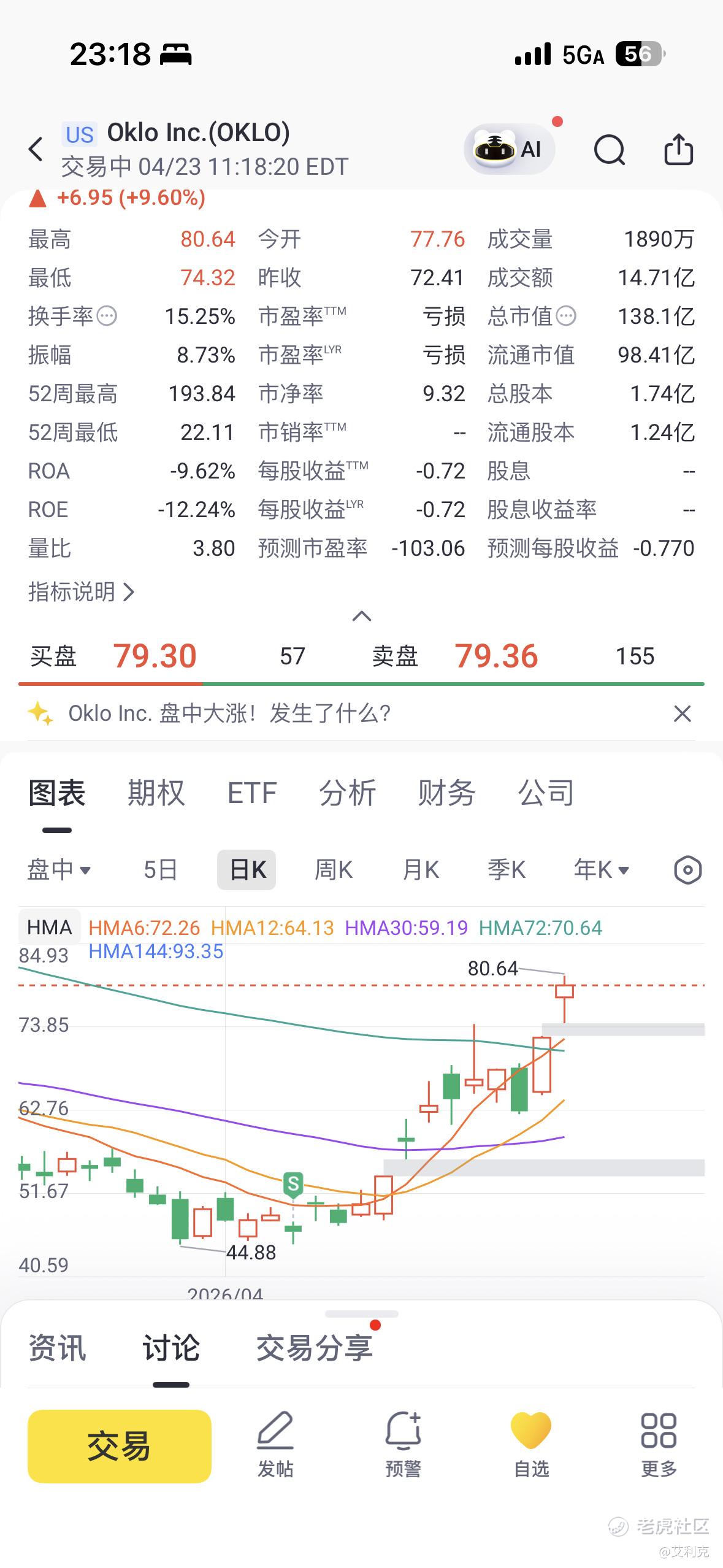Screen dimensions: 723x1568
Task: Switch to the 期权 tab
Action: pyautogui.click(x=156, y=793)
